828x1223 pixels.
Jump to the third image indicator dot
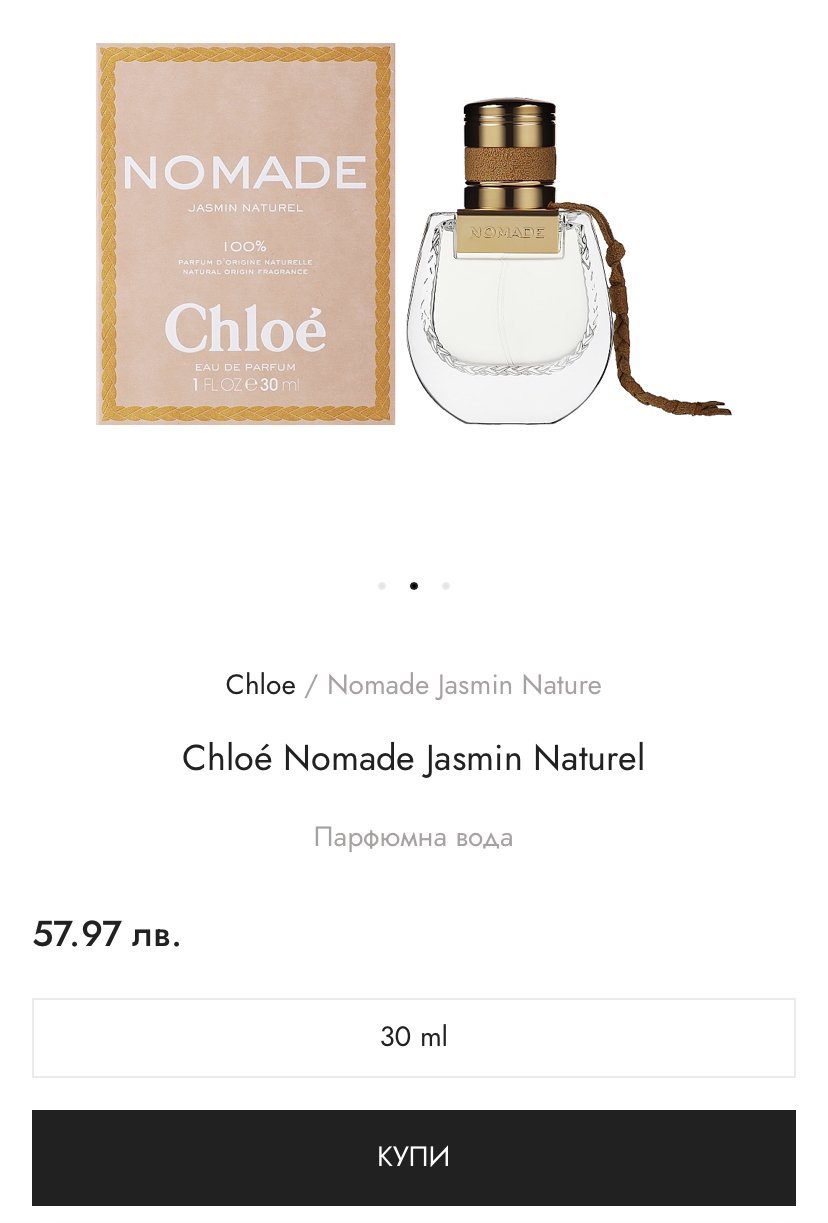pos(446,586)
